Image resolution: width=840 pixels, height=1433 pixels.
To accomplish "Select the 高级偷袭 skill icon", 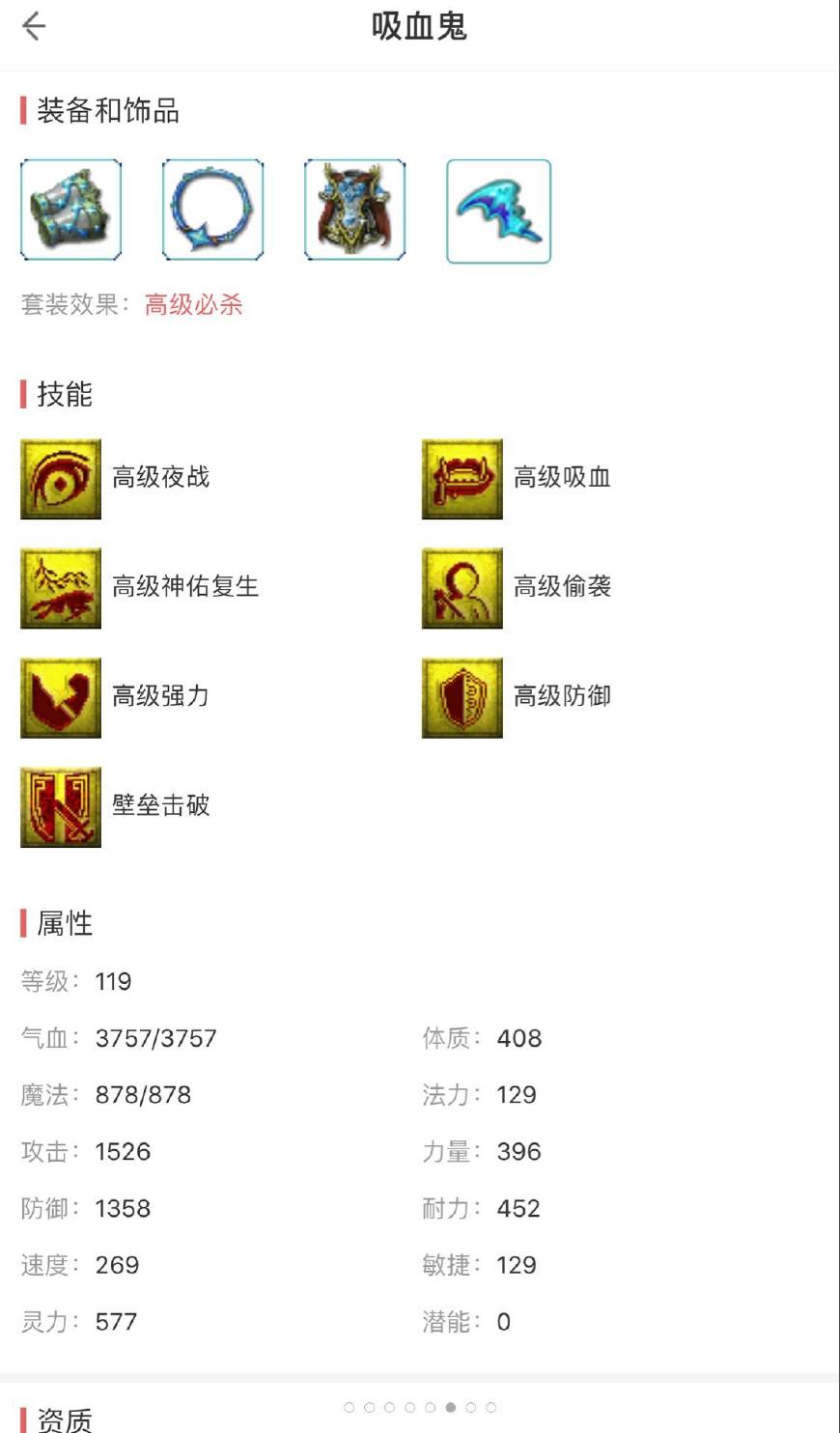I will coord(462,587).
